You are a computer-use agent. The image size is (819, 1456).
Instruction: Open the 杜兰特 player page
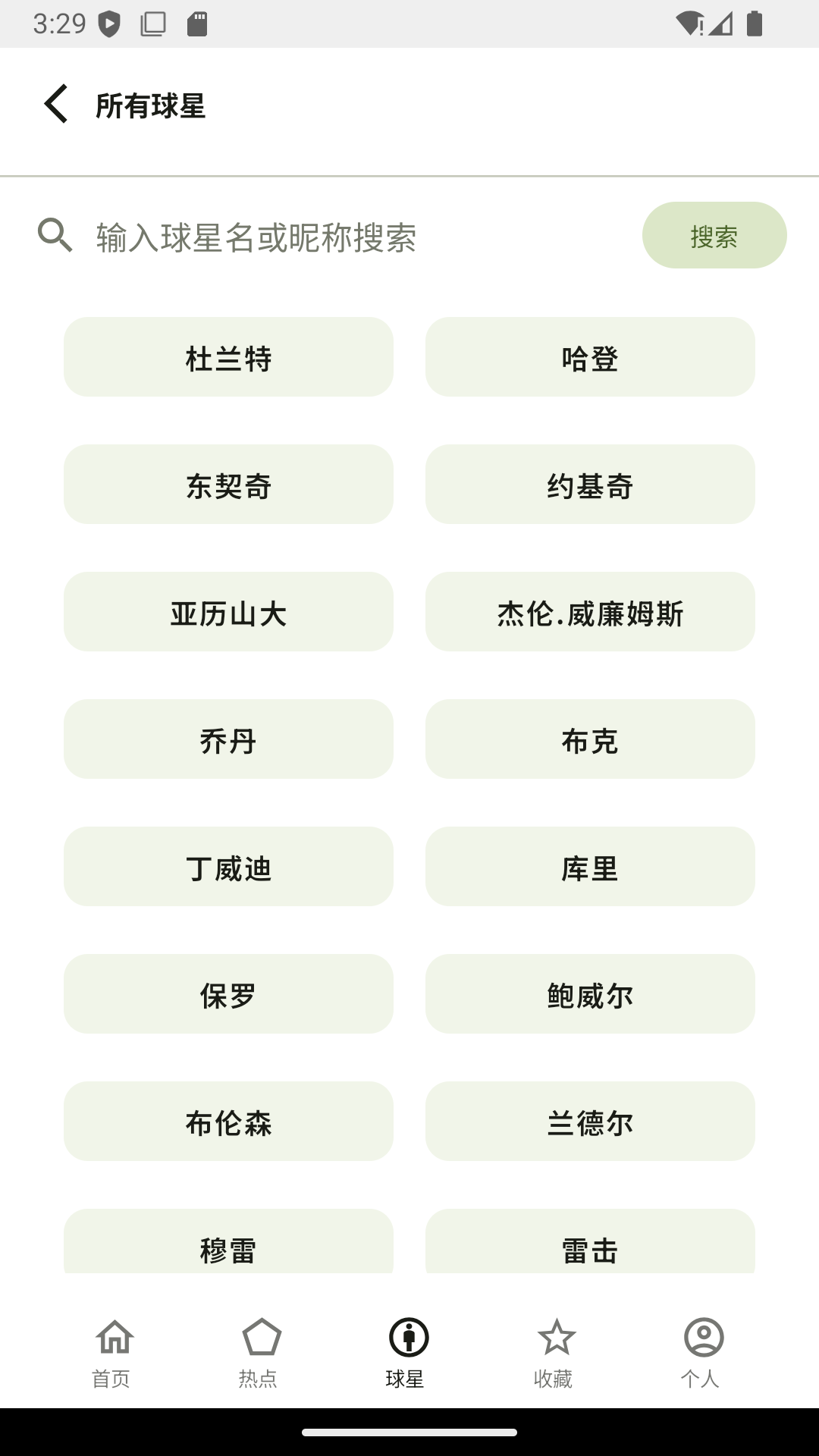click(228, 357)
